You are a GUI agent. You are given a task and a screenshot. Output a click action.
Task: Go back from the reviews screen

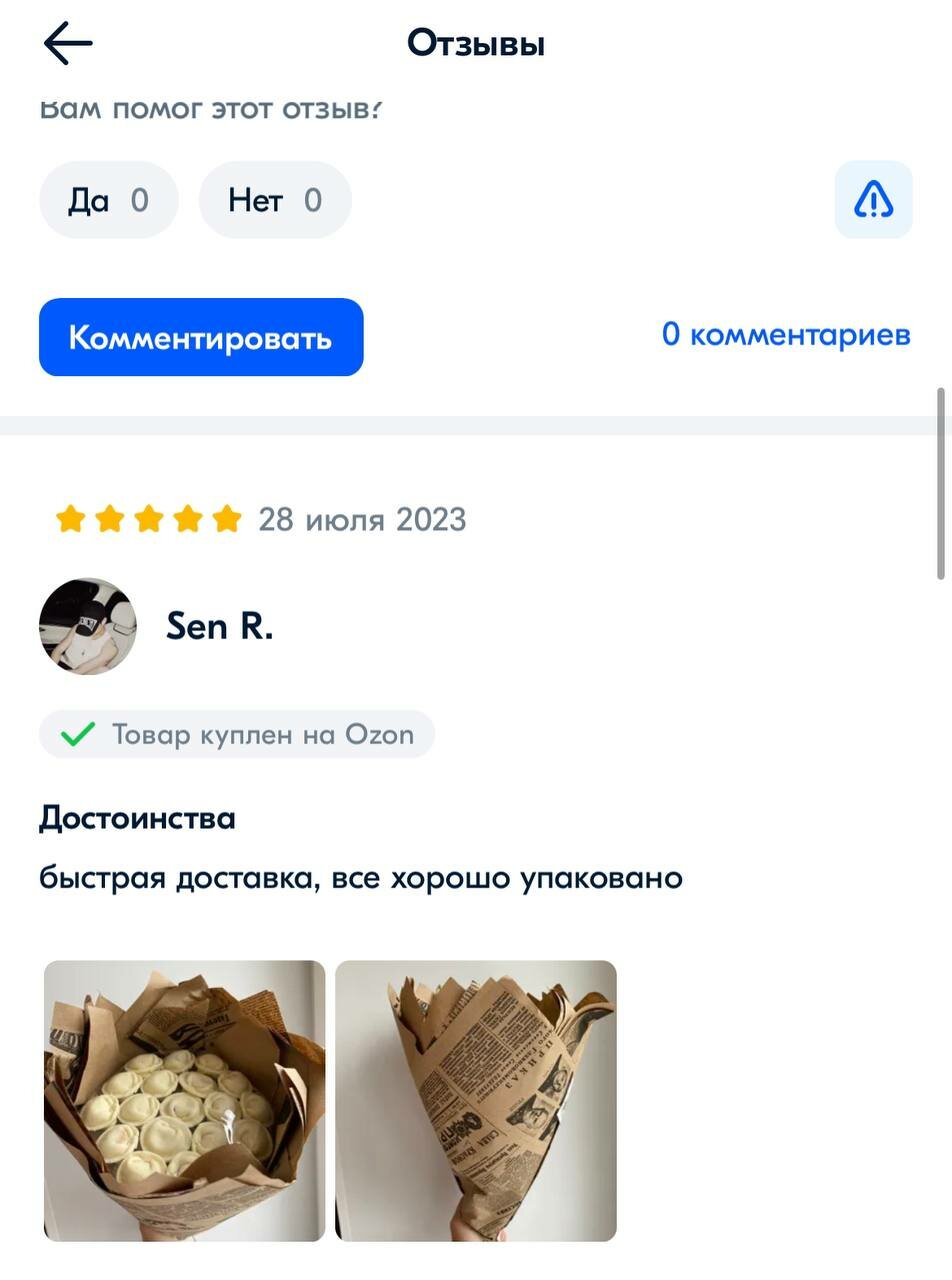[x=68, y=44]
